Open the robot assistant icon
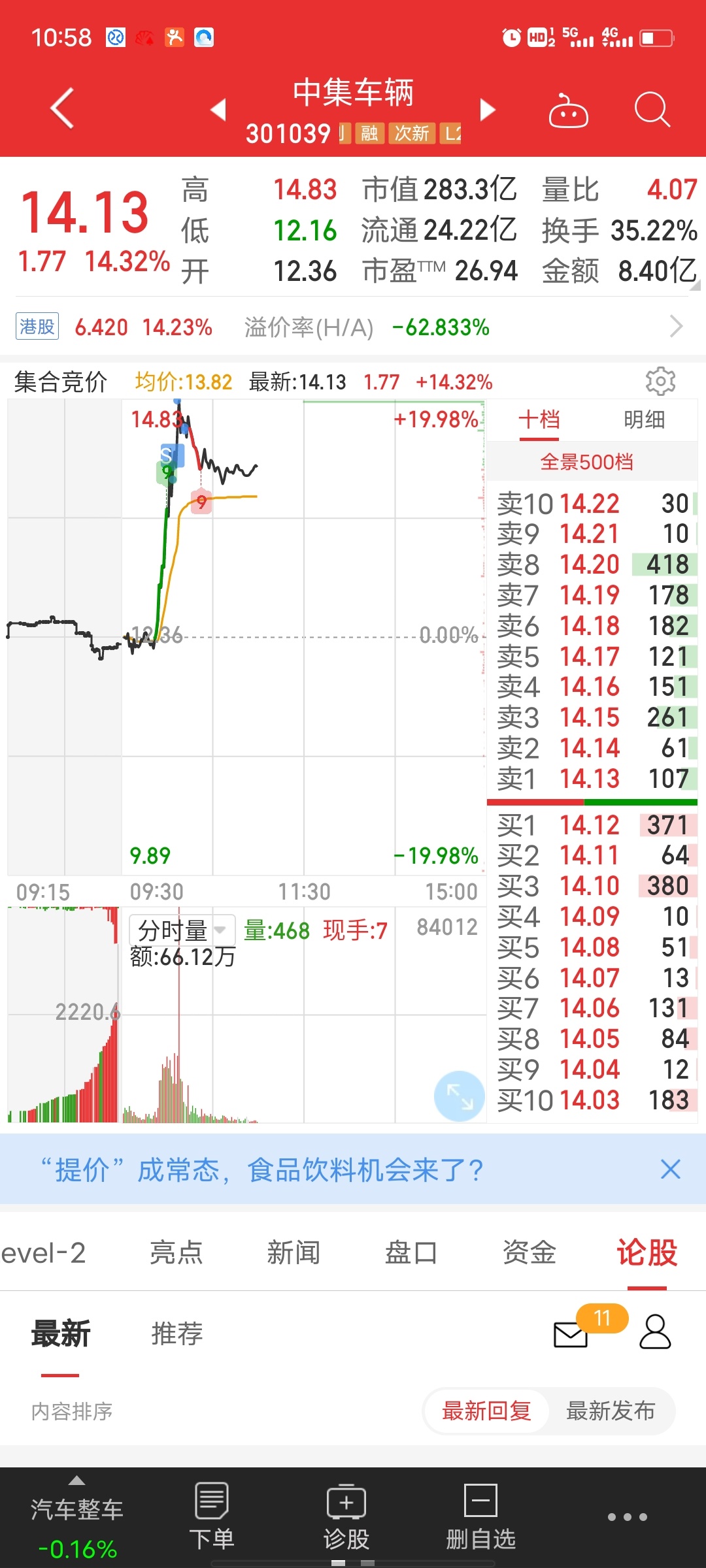The image size is (706, 1568). pos(568,110)
